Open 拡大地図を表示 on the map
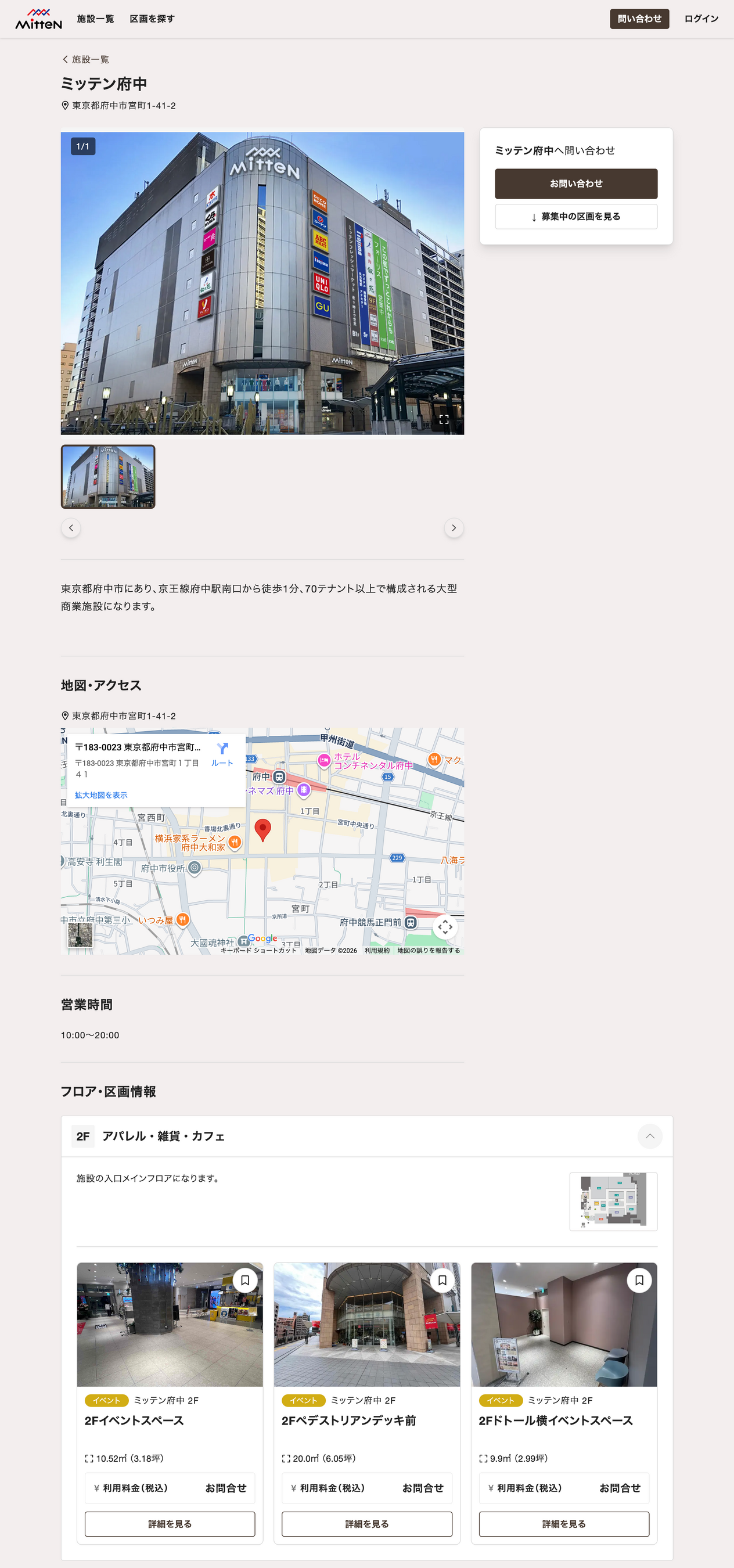The image size is (734, 1568). (101, 795)
